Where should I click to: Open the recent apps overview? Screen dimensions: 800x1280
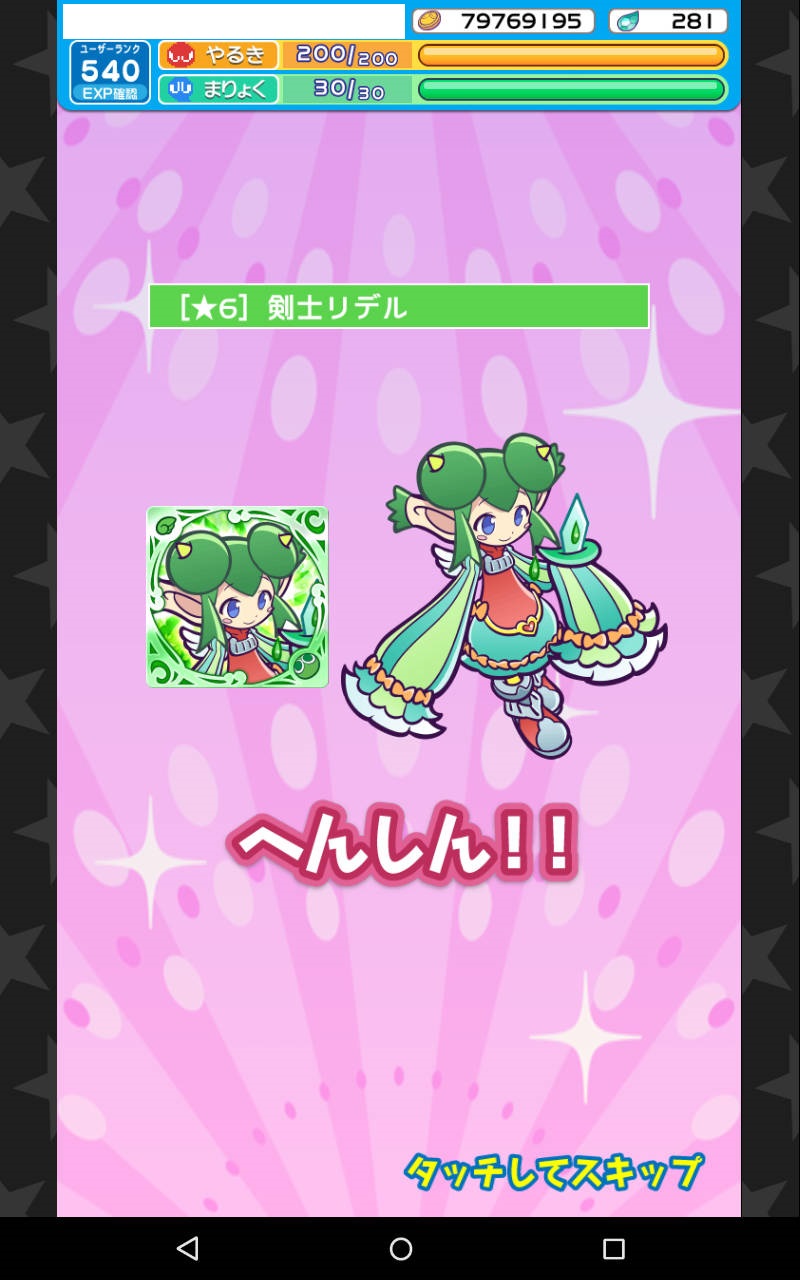[614, 1248]
